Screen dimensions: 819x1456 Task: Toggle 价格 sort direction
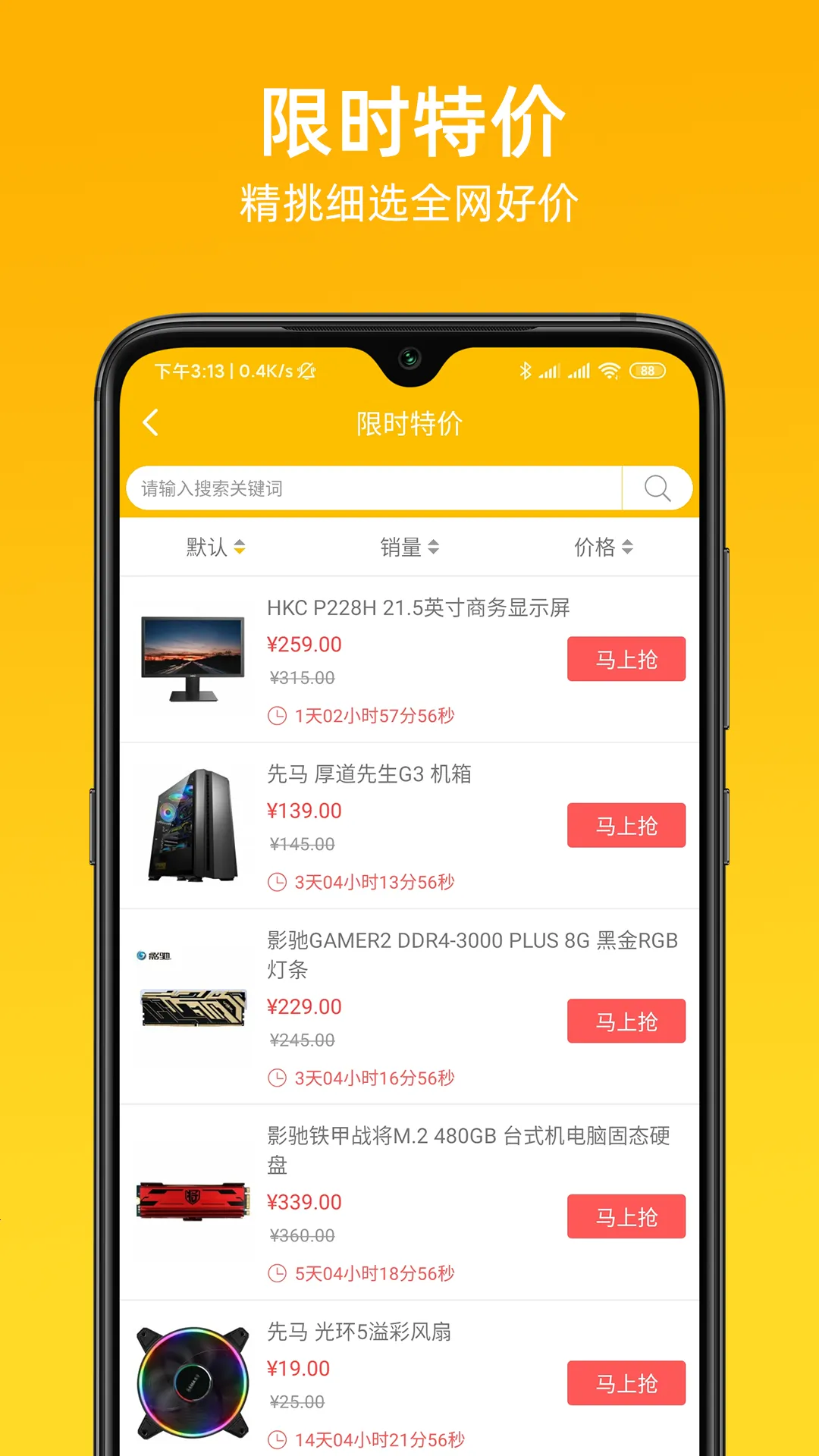[596, 547]
